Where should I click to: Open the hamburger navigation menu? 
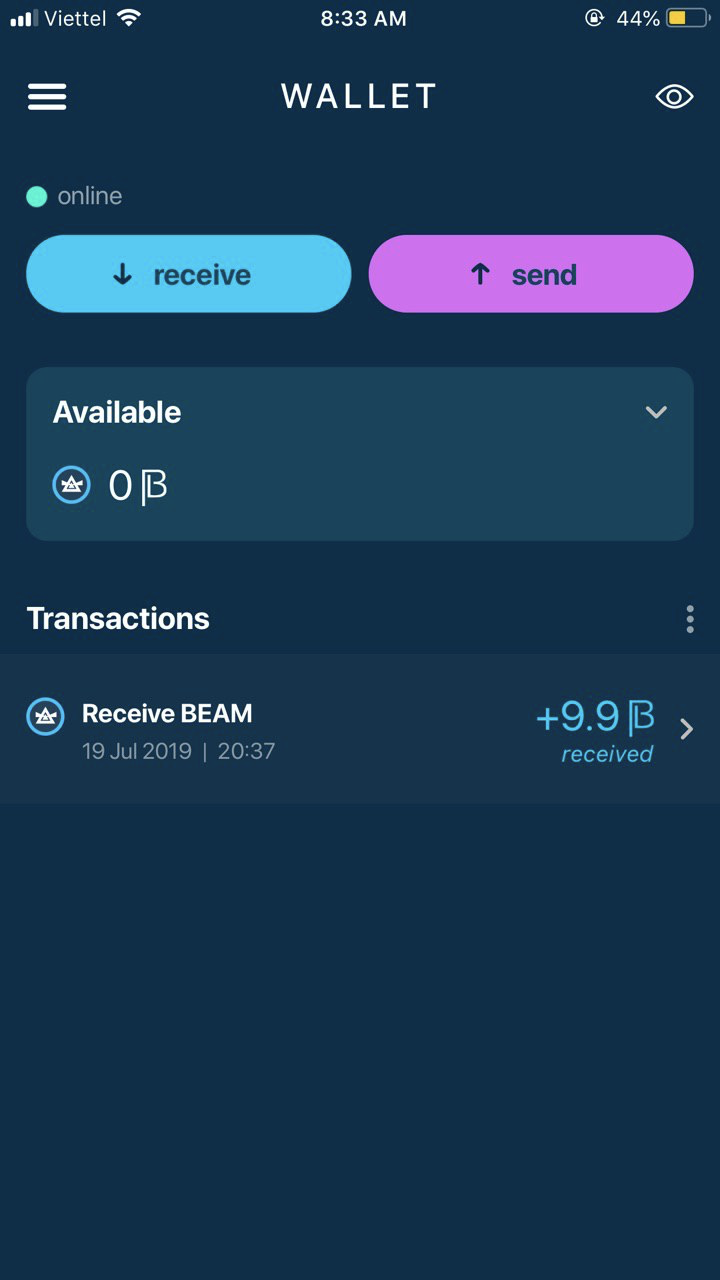coord(46,96)
